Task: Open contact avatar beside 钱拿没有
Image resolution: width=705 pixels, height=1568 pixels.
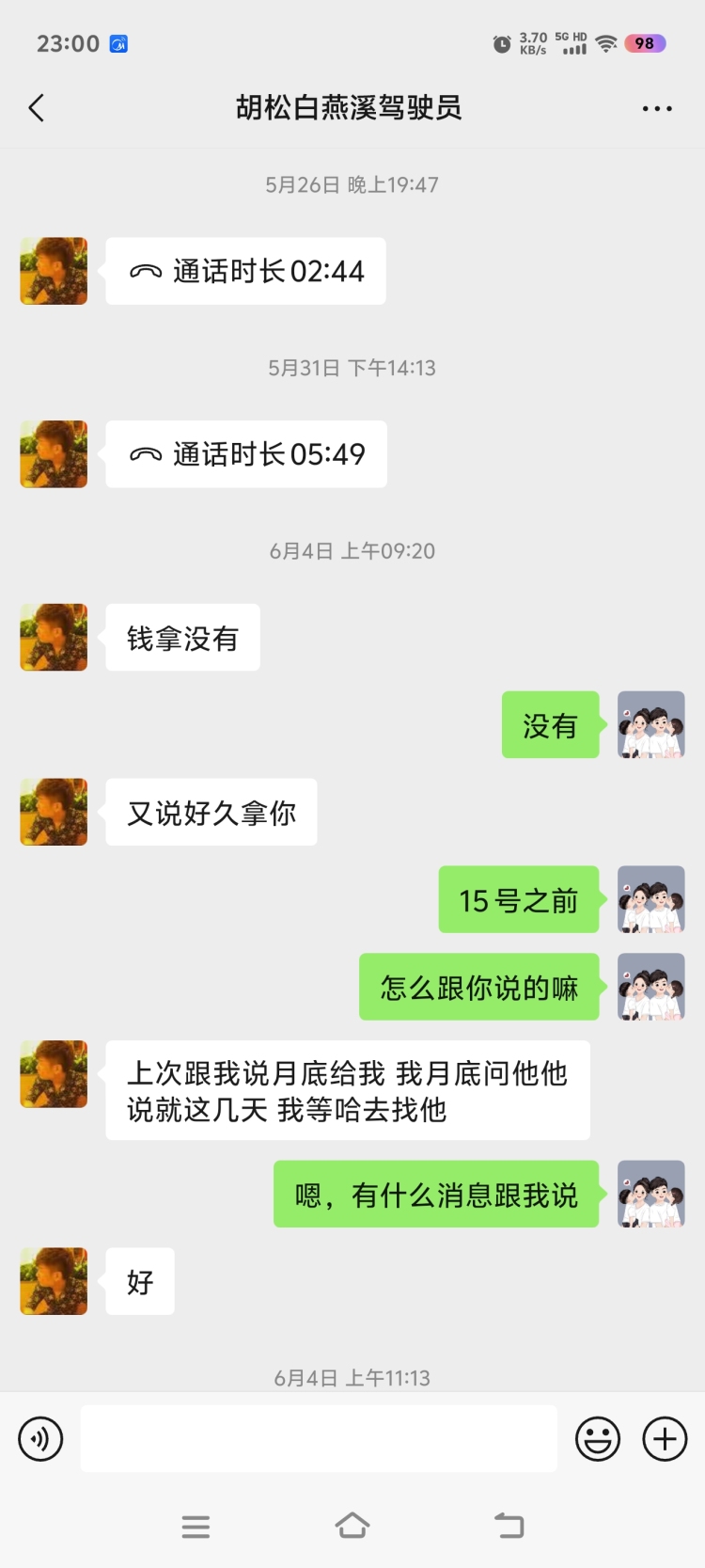Action: pos(54,638)
